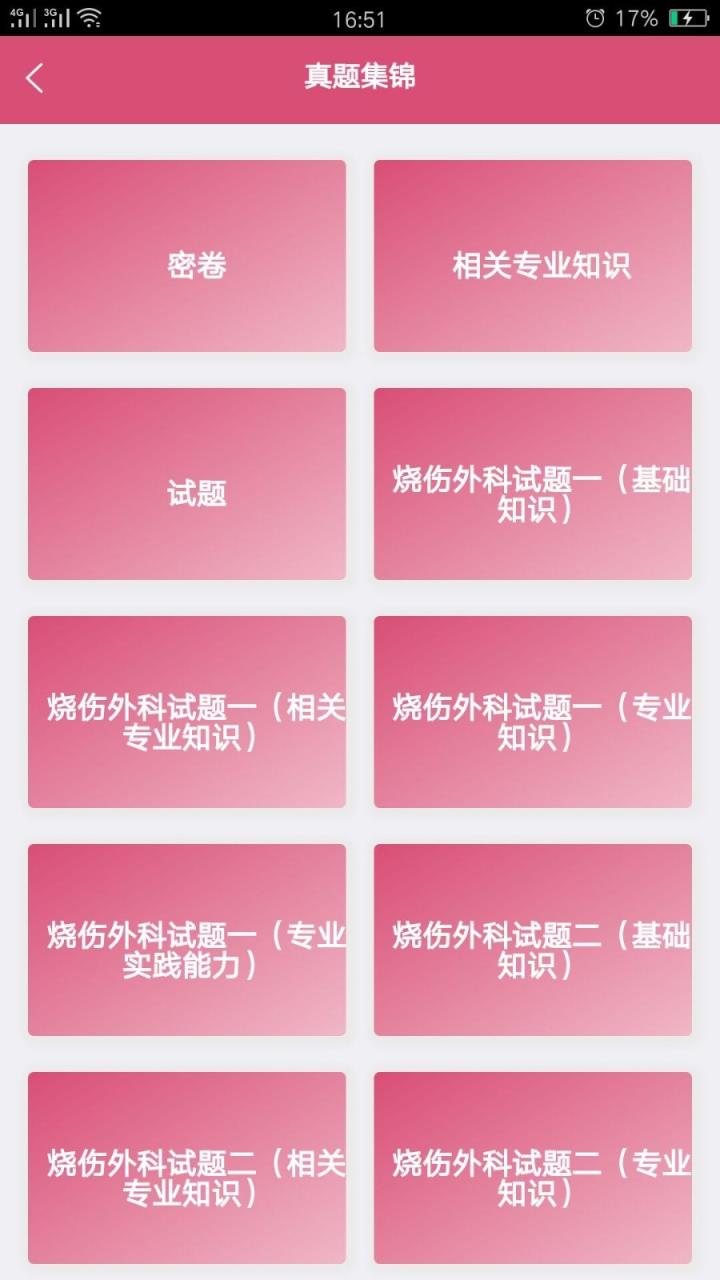Open 烧伤外科试题二（基础知识）
This screenshot has height=1280, width=720.
[x=532, y=940]
